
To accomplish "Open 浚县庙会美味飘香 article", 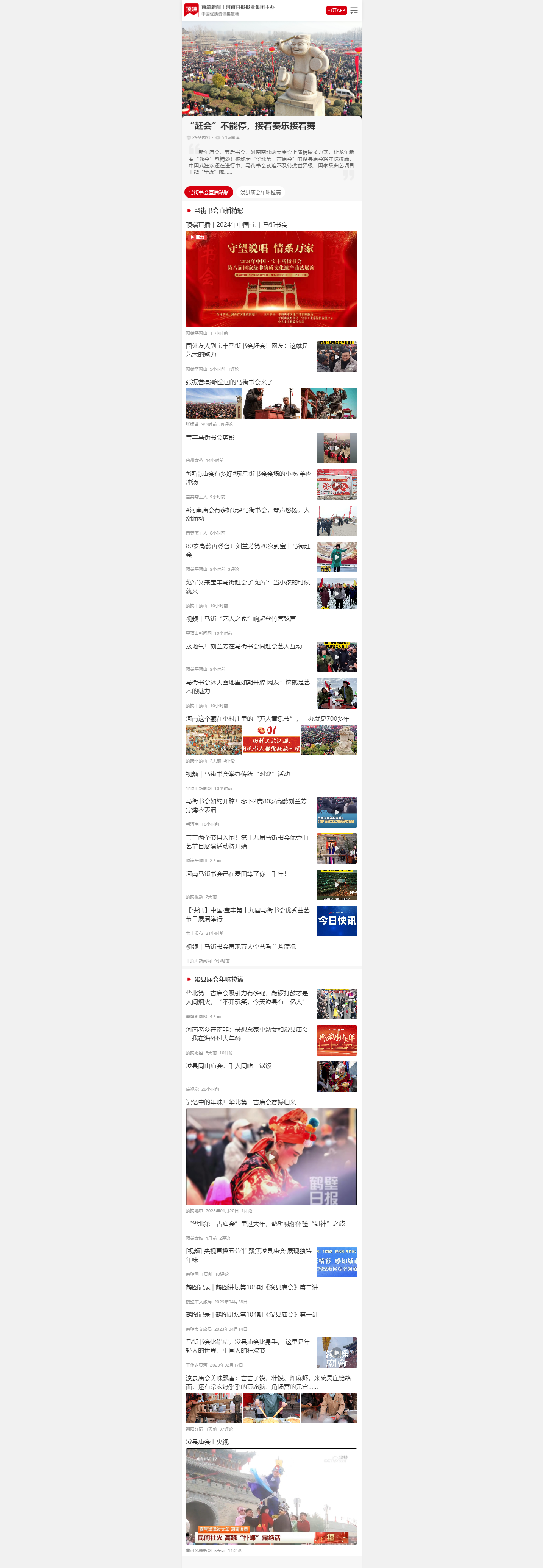I will (x=268, y=1383).
